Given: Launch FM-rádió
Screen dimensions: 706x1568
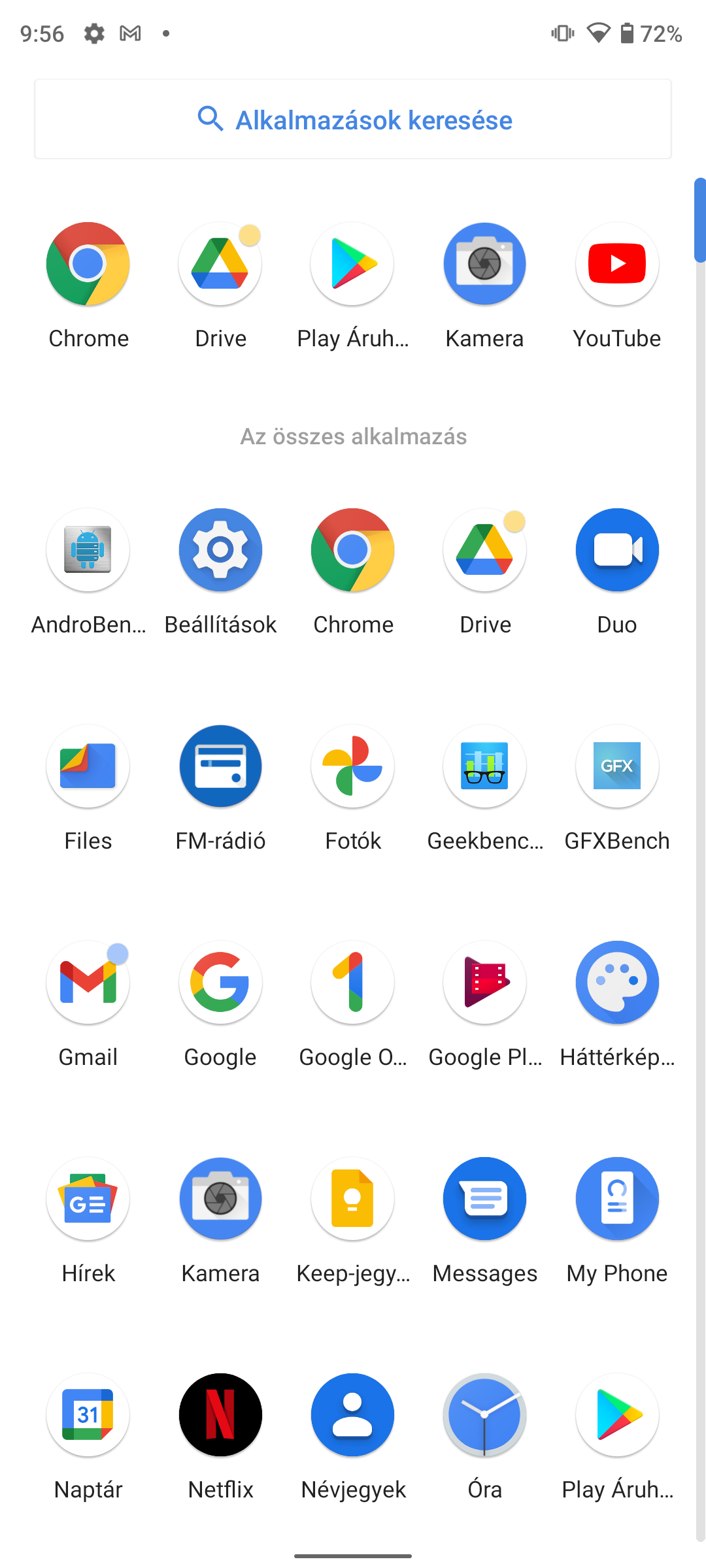Looking at the screenshot, I should click(x=220, y=766).
